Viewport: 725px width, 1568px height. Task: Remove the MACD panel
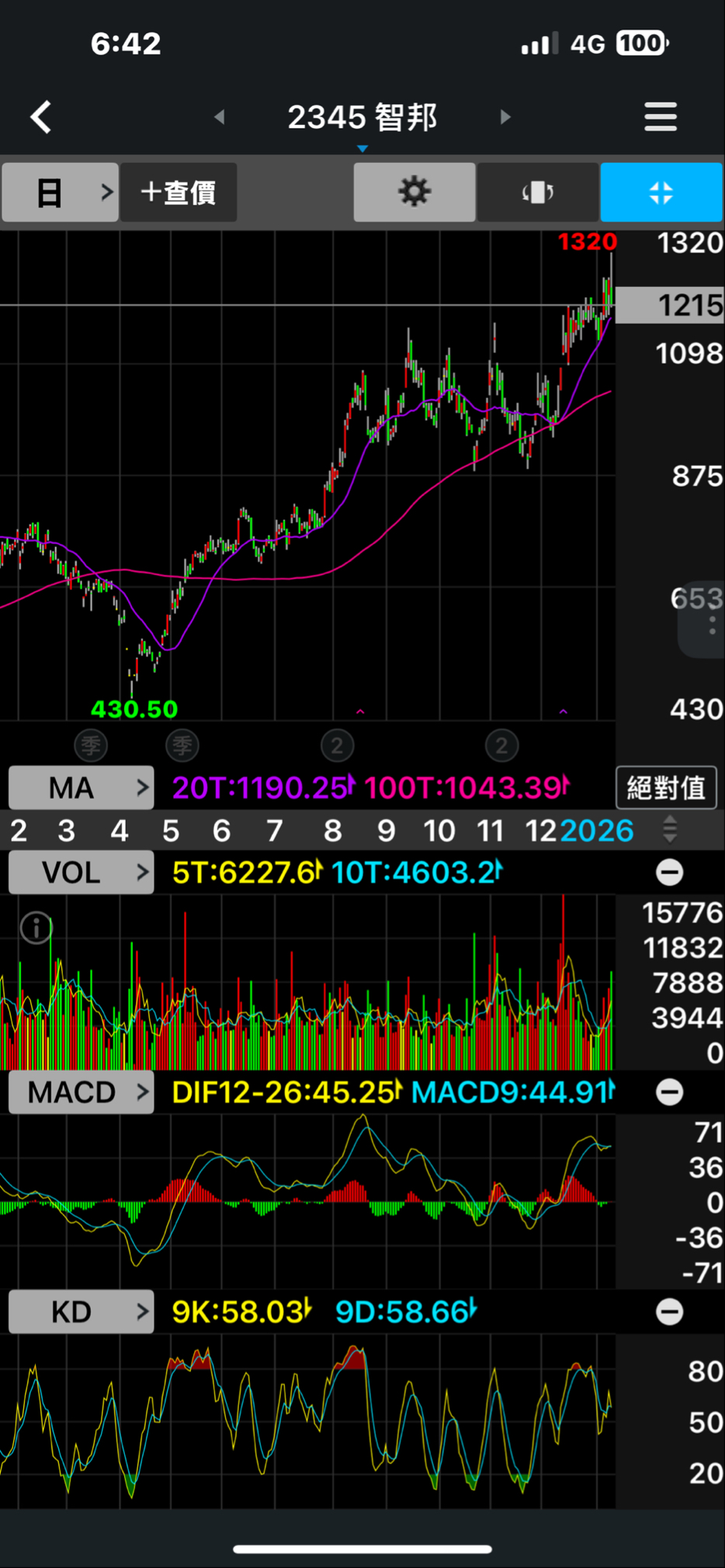tap(669, 1092)
